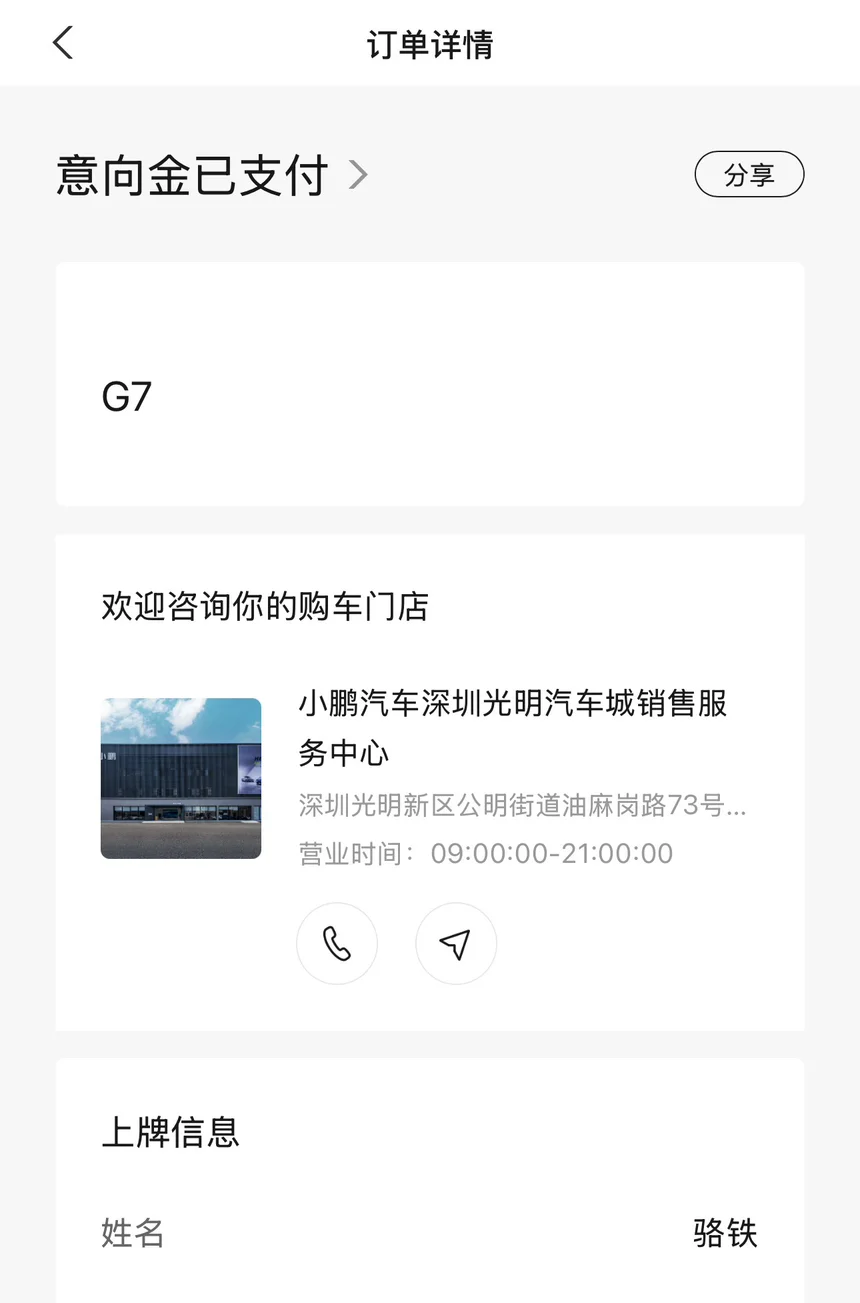This screenshot has width=860, height=1303.
Task: Navigate to the store with the arrow icon
Action: coord(456,944)
